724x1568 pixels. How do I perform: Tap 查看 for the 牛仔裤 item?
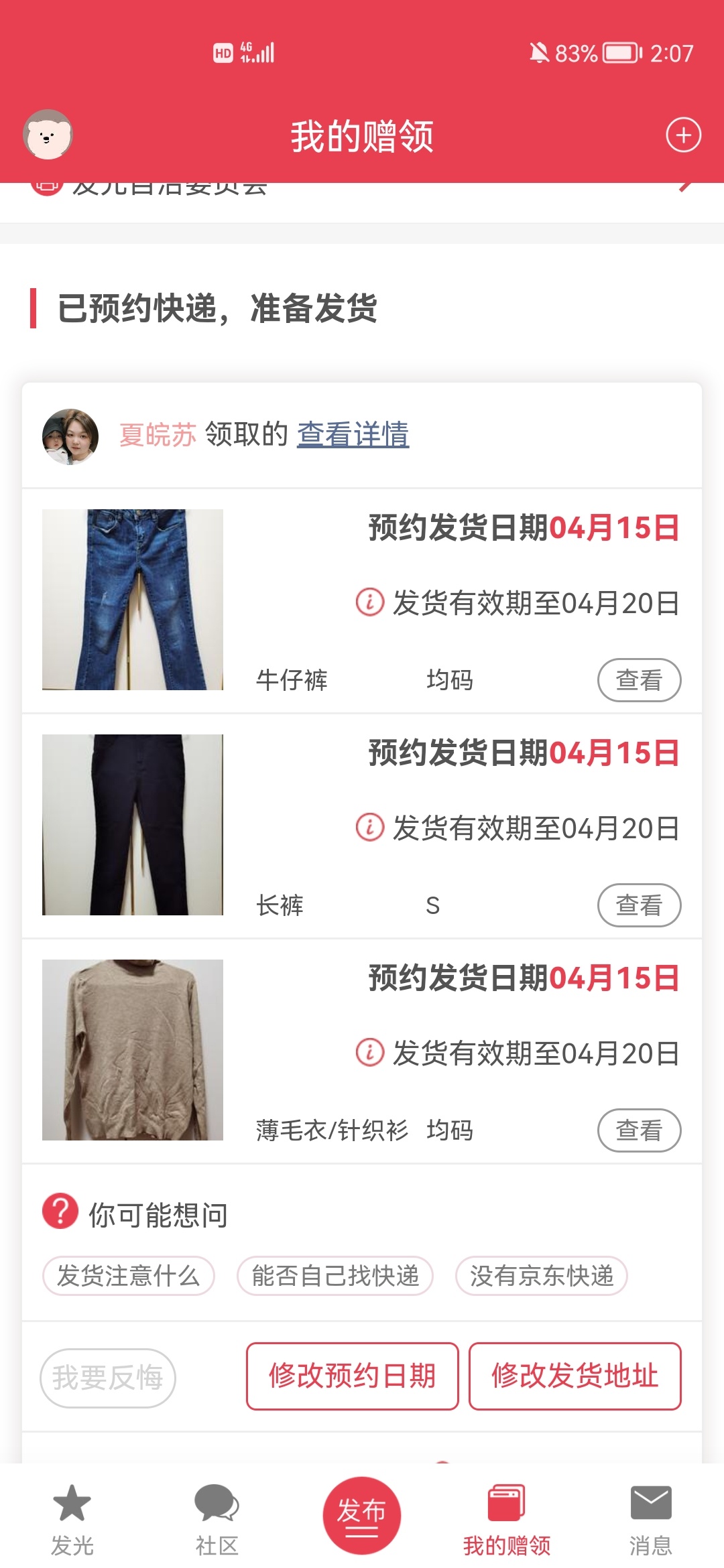click(639, 680)
